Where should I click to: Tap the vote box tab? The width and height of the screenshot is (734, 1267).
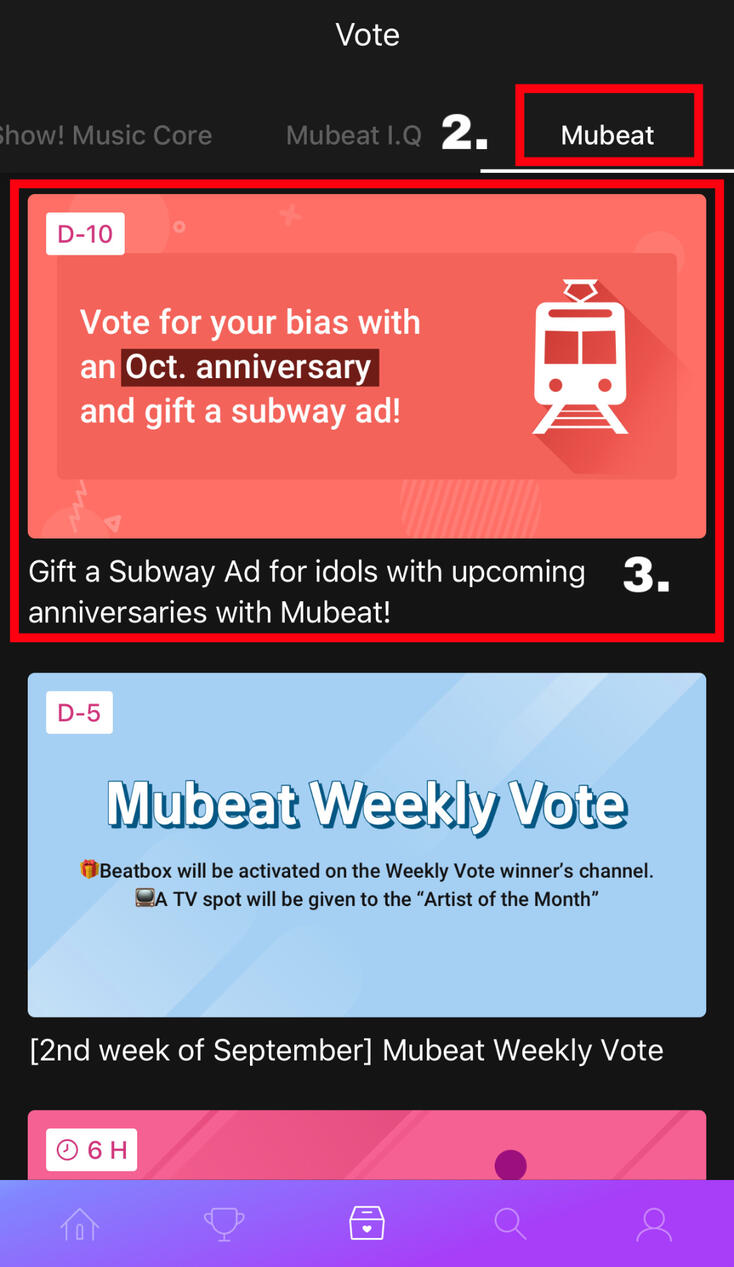(367, 1223)
